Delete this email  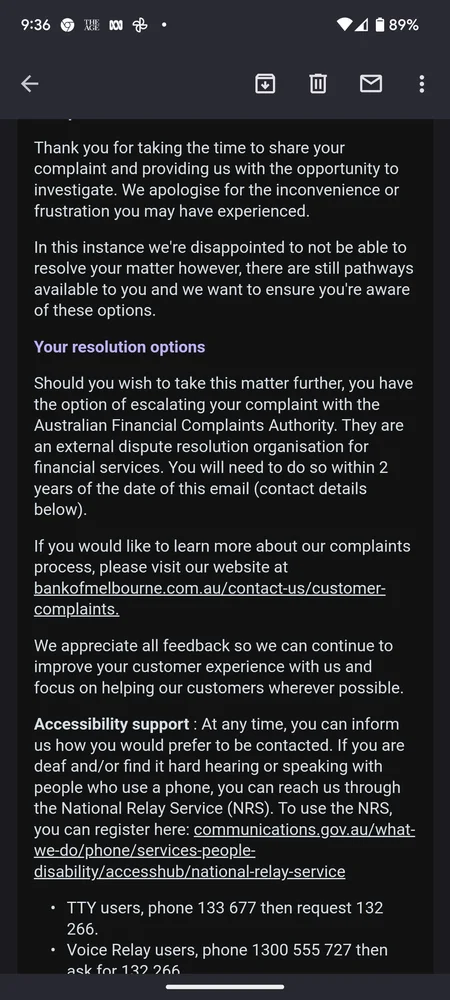point(318,84)
